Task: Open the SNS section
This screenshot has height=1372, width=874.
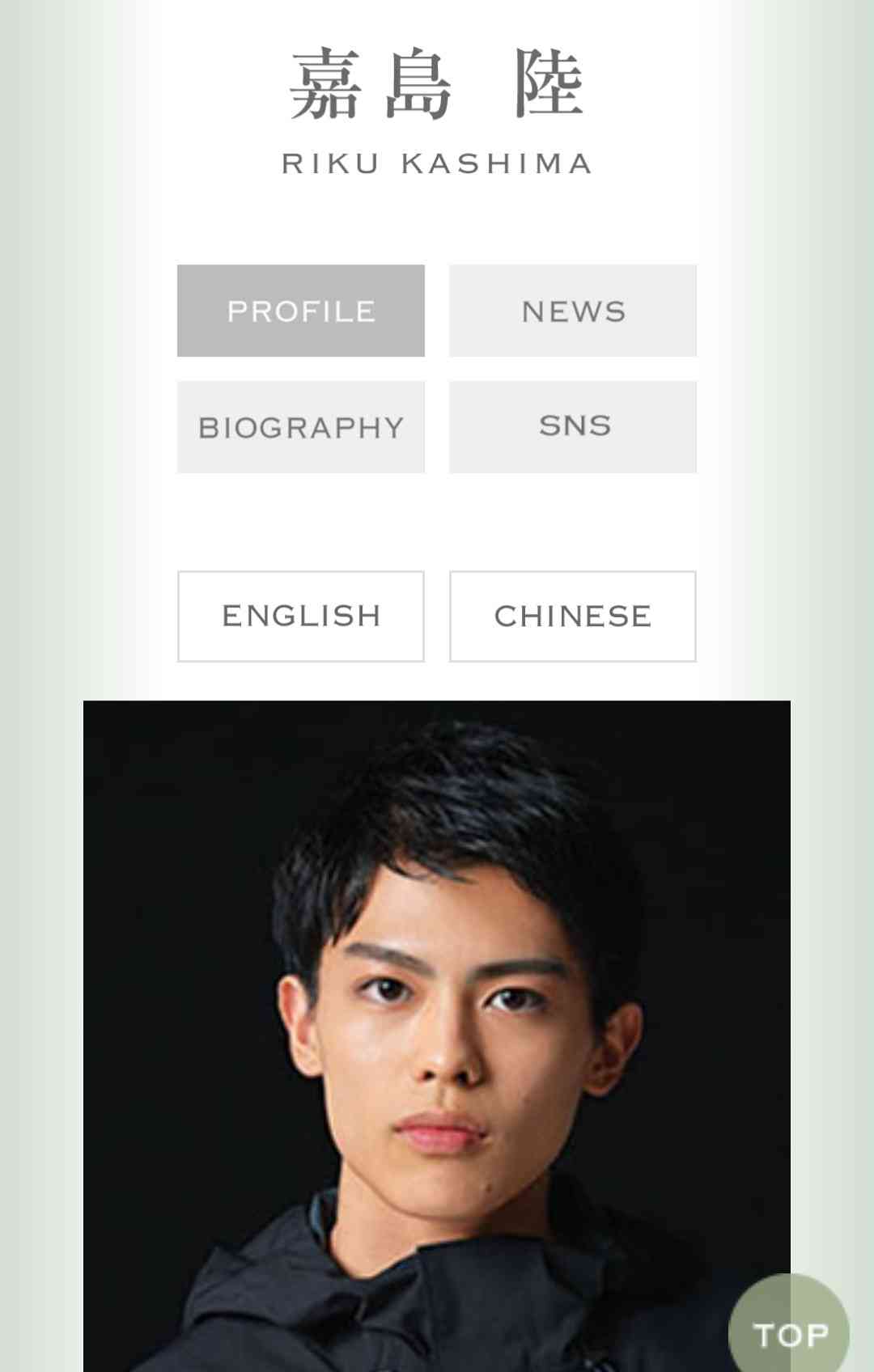Action: click(x=573, y=427)
